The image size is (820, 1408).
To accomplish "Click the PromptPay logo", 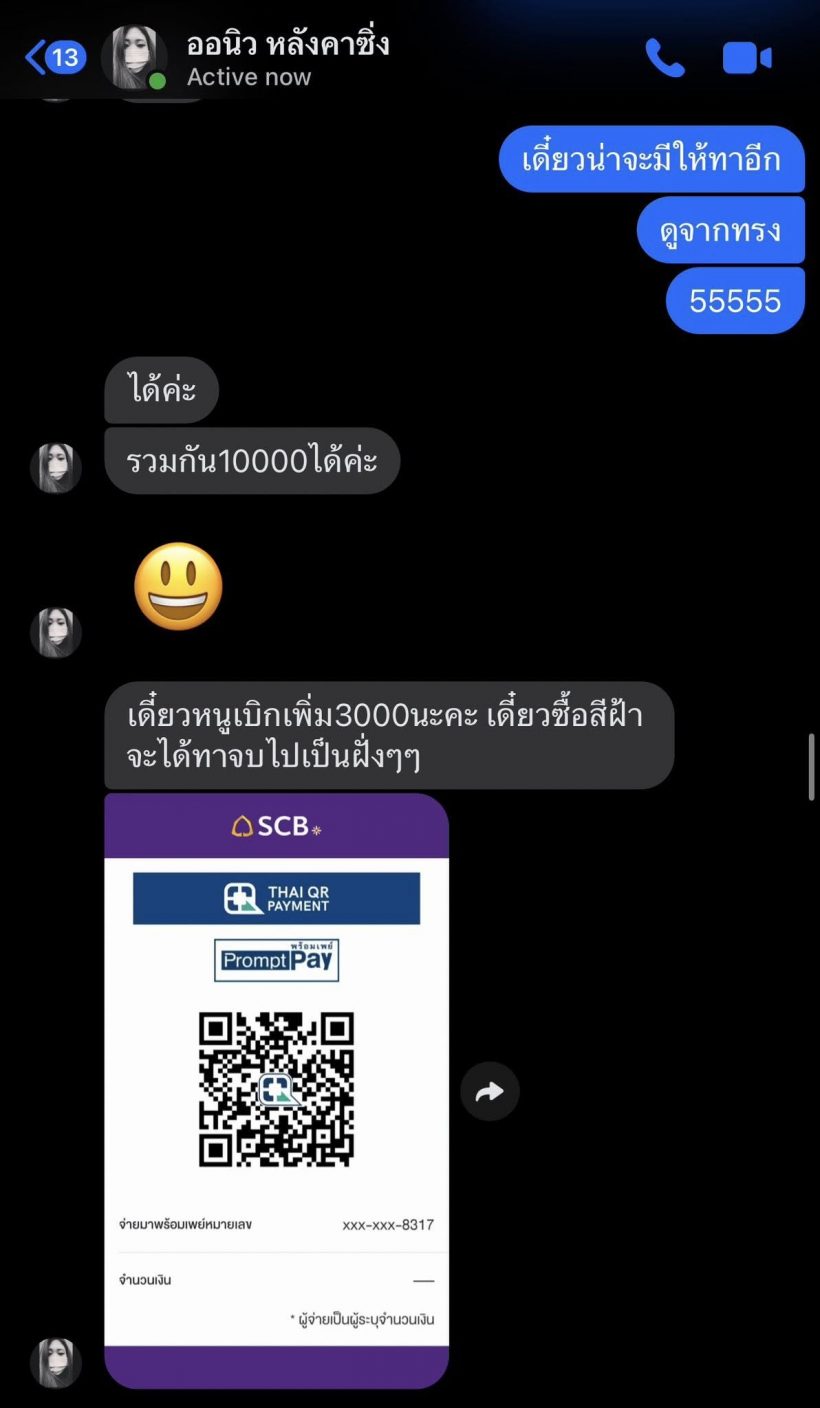I will click(276, 960).
